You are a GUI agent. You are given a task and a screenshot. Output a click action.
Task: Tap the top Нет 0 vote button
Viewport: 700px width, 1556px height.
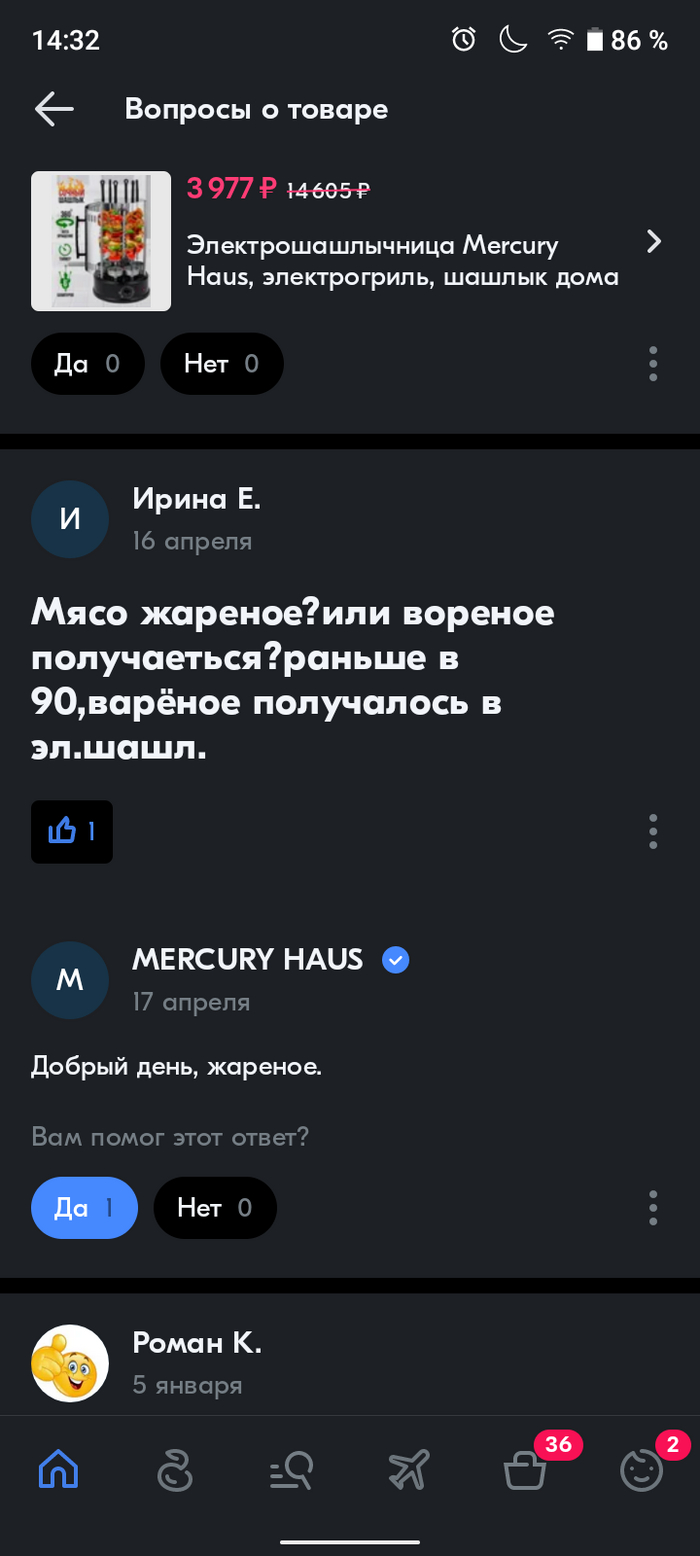point(221,363)
